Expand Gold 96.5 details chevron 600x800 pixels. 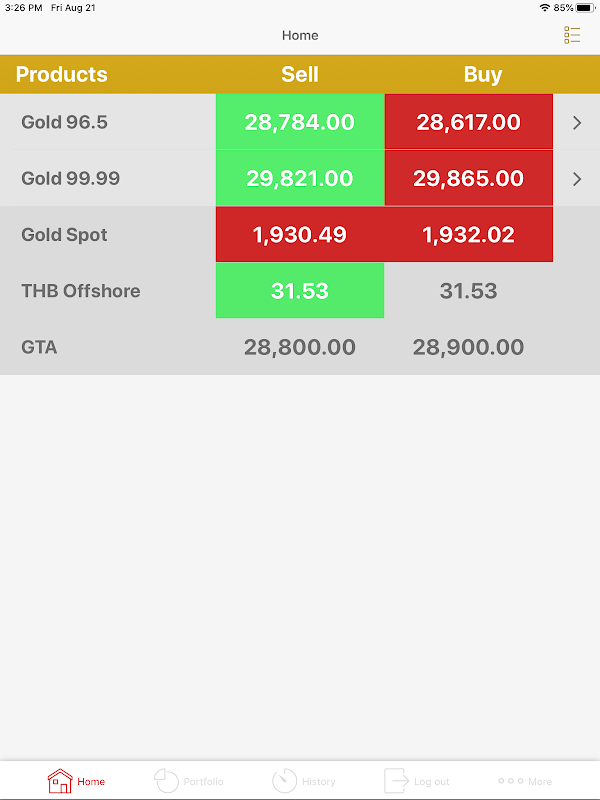(577, 123)
